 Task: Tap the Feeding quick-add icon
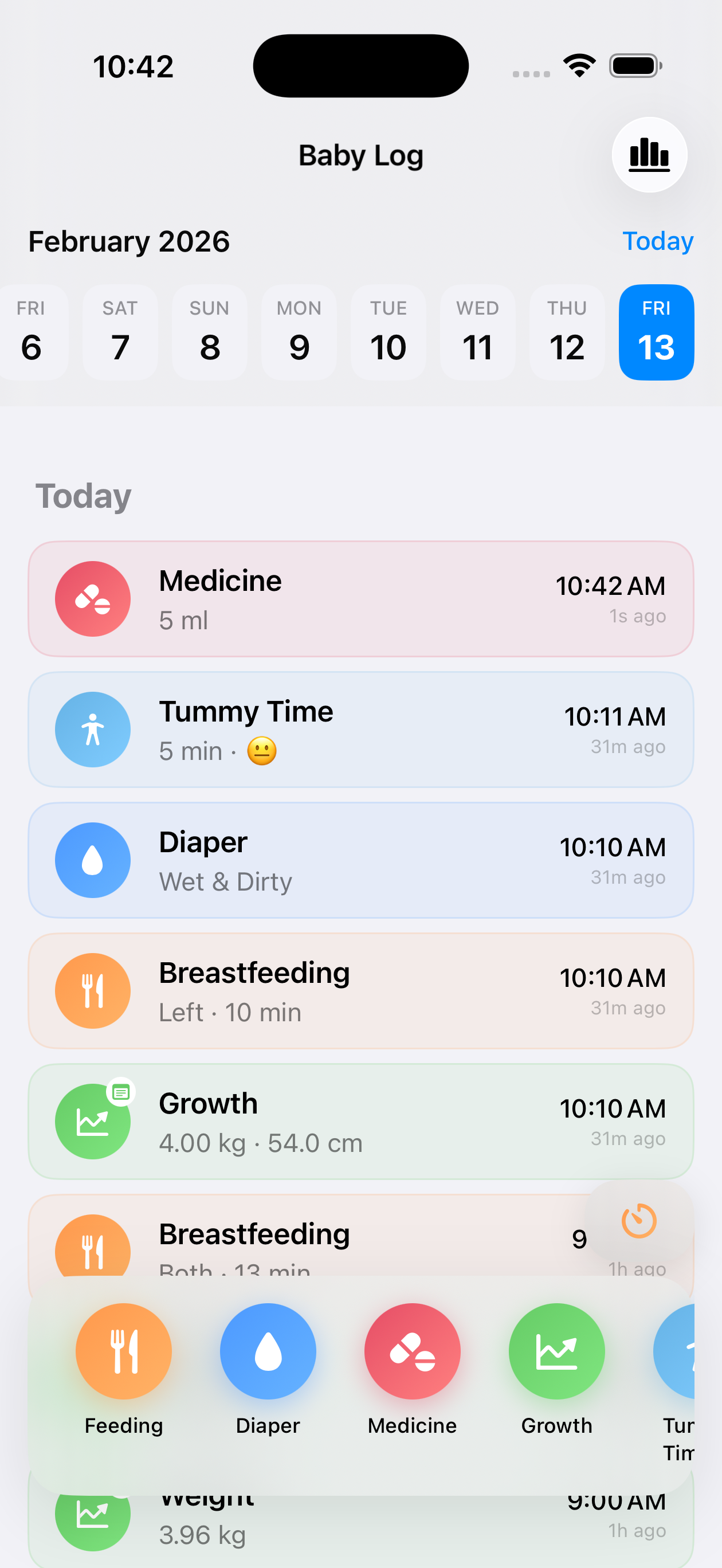click(123, 1351)
